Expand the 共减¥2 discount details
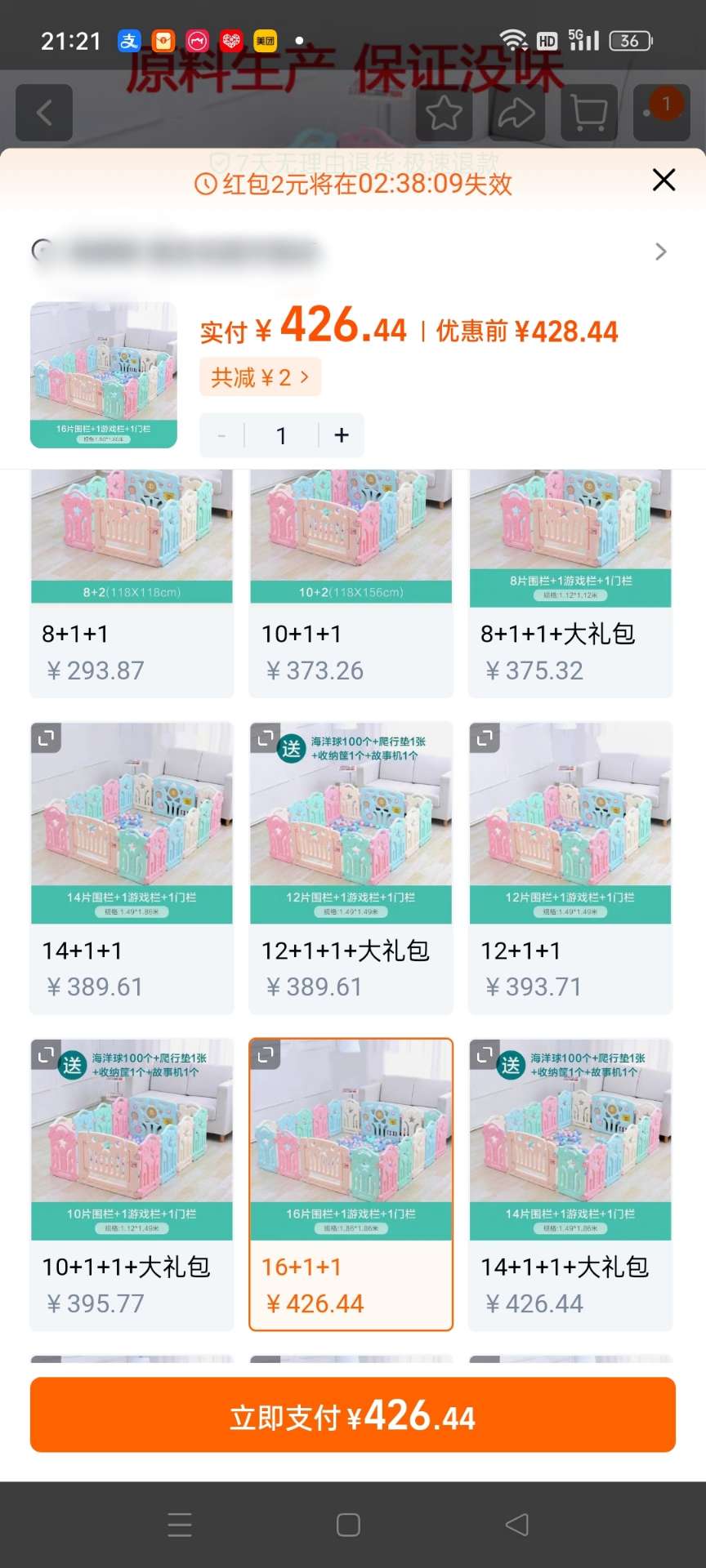The image size is (706, 1568). (260, 377)
